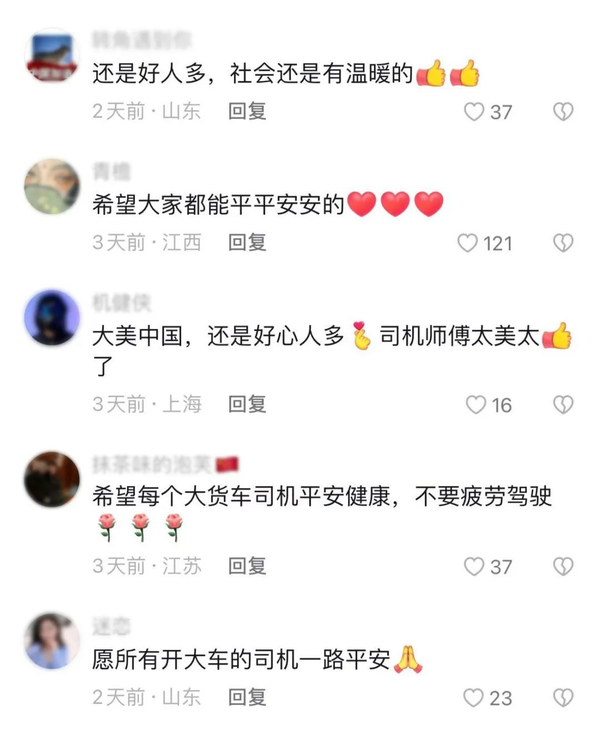Dislike the comment '还是好人多，社会还是有温暖的'
Screen dimensions: 600x741
click(x=564, y=112)
